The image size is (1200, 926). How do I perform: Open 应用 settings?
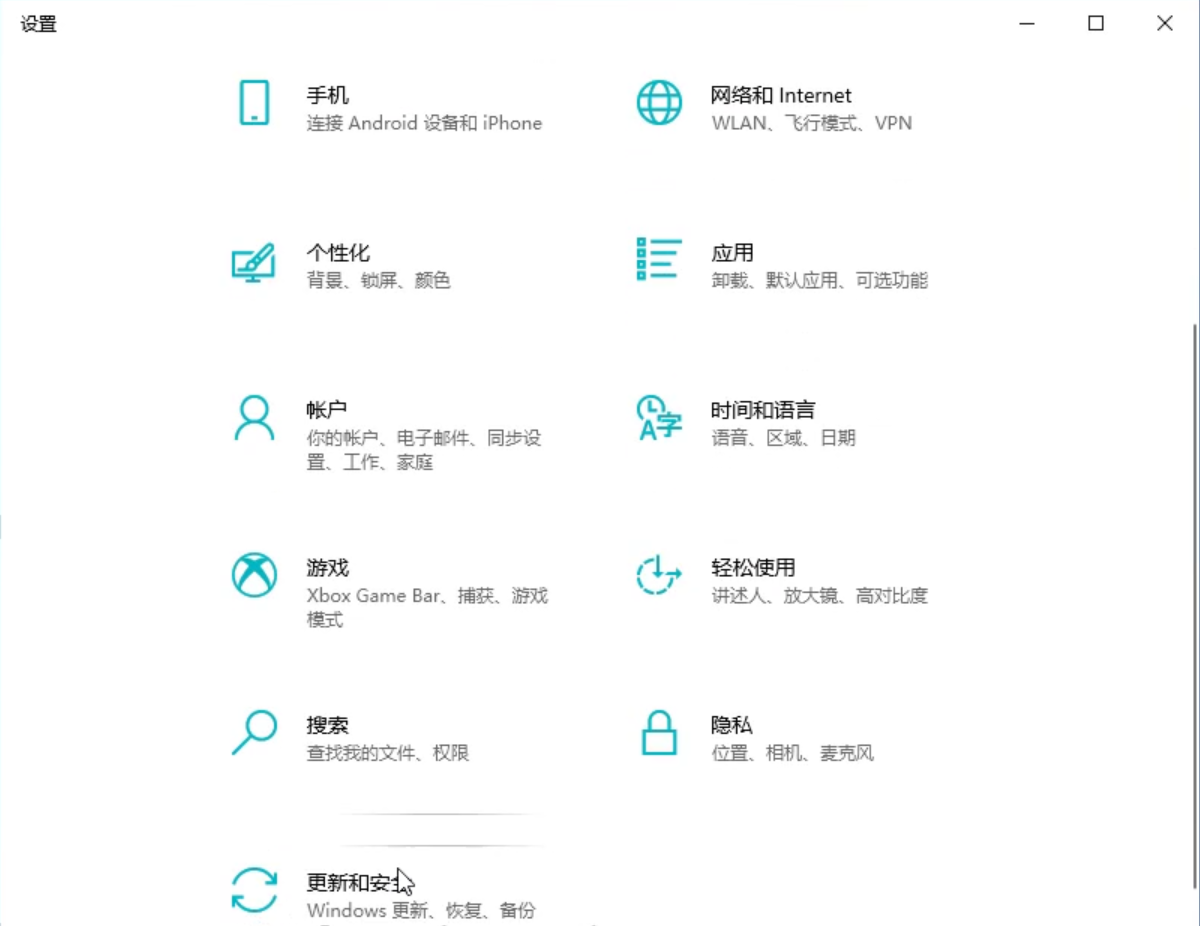732,254
